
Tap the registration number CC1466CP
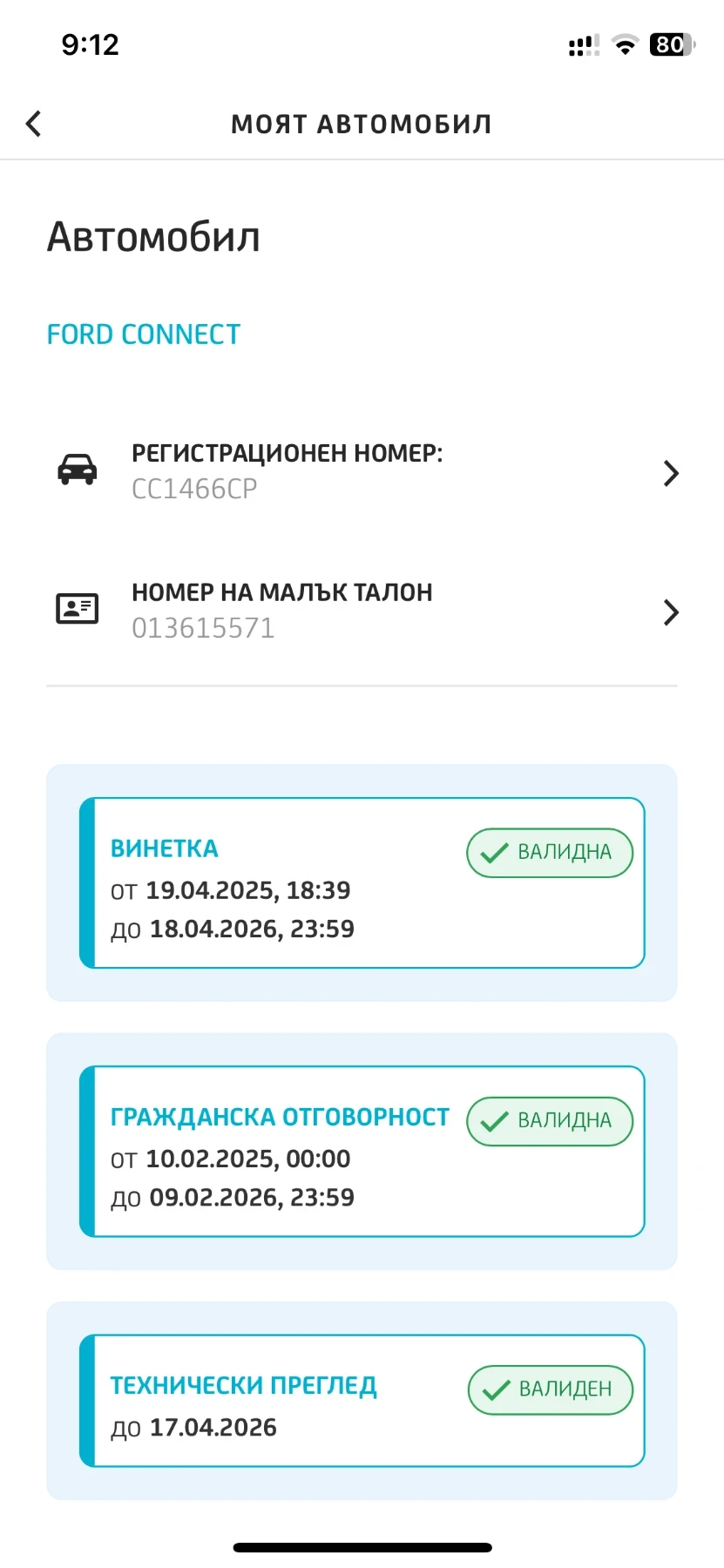pyautogui.click(x=194, y=488)
